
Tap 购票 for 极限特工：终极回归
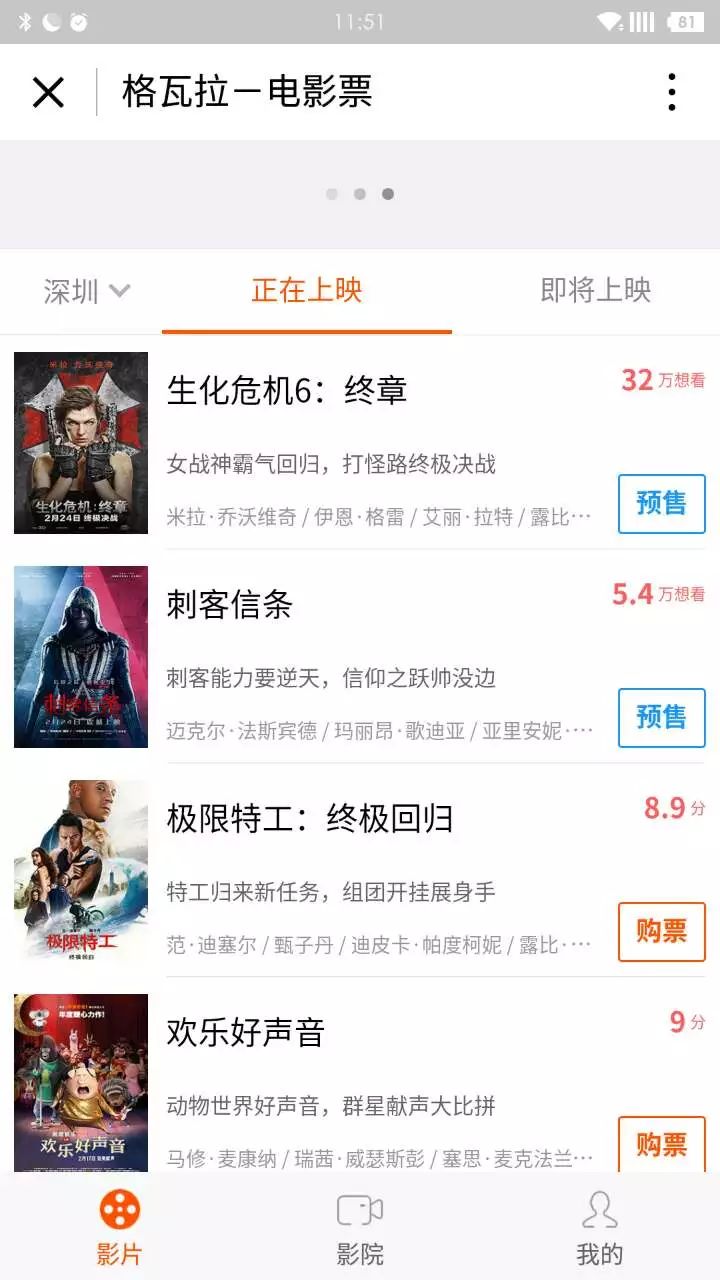(661, 931)
